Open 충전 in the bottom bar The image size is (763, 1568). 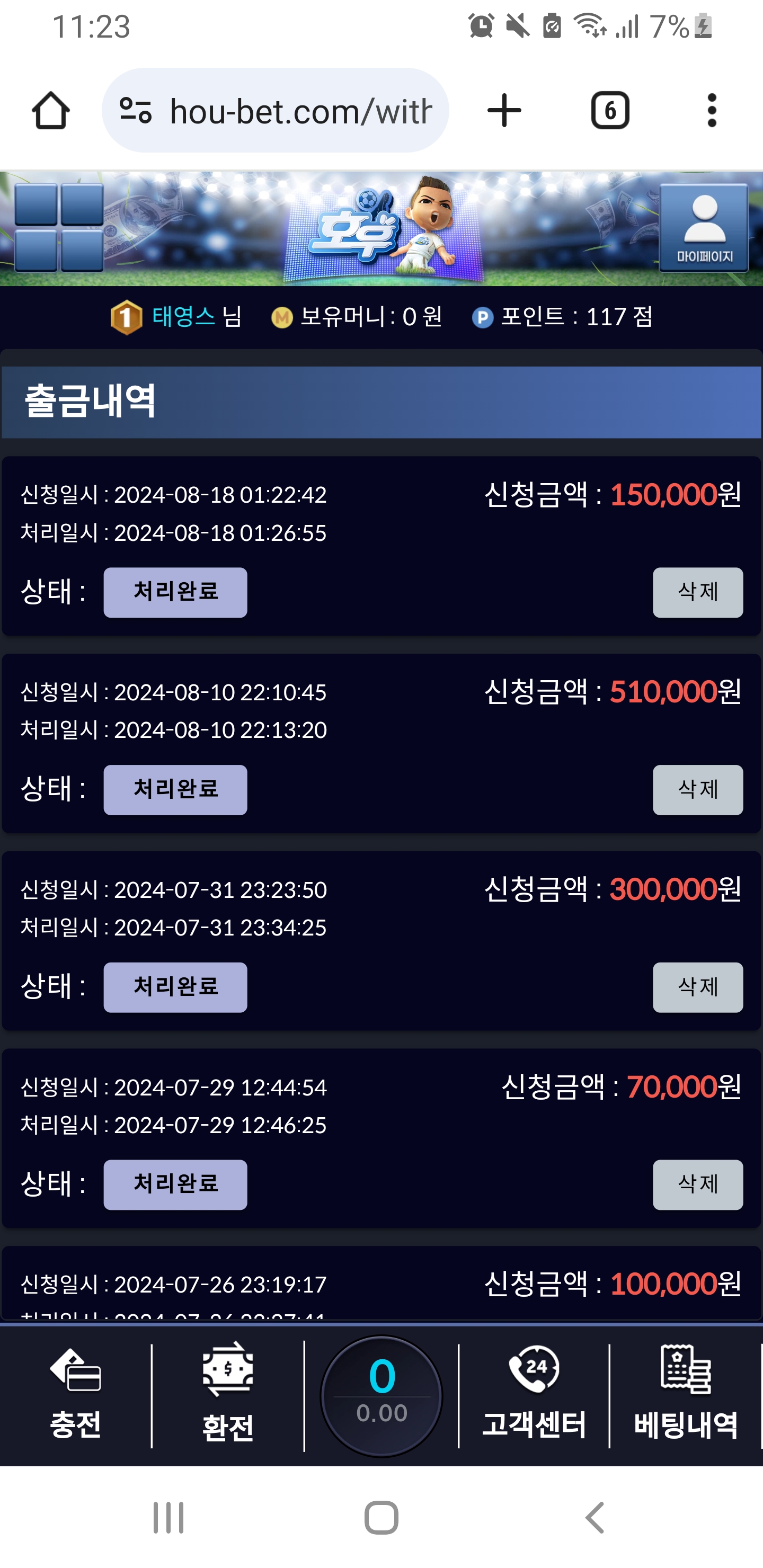click(76, 1396)
